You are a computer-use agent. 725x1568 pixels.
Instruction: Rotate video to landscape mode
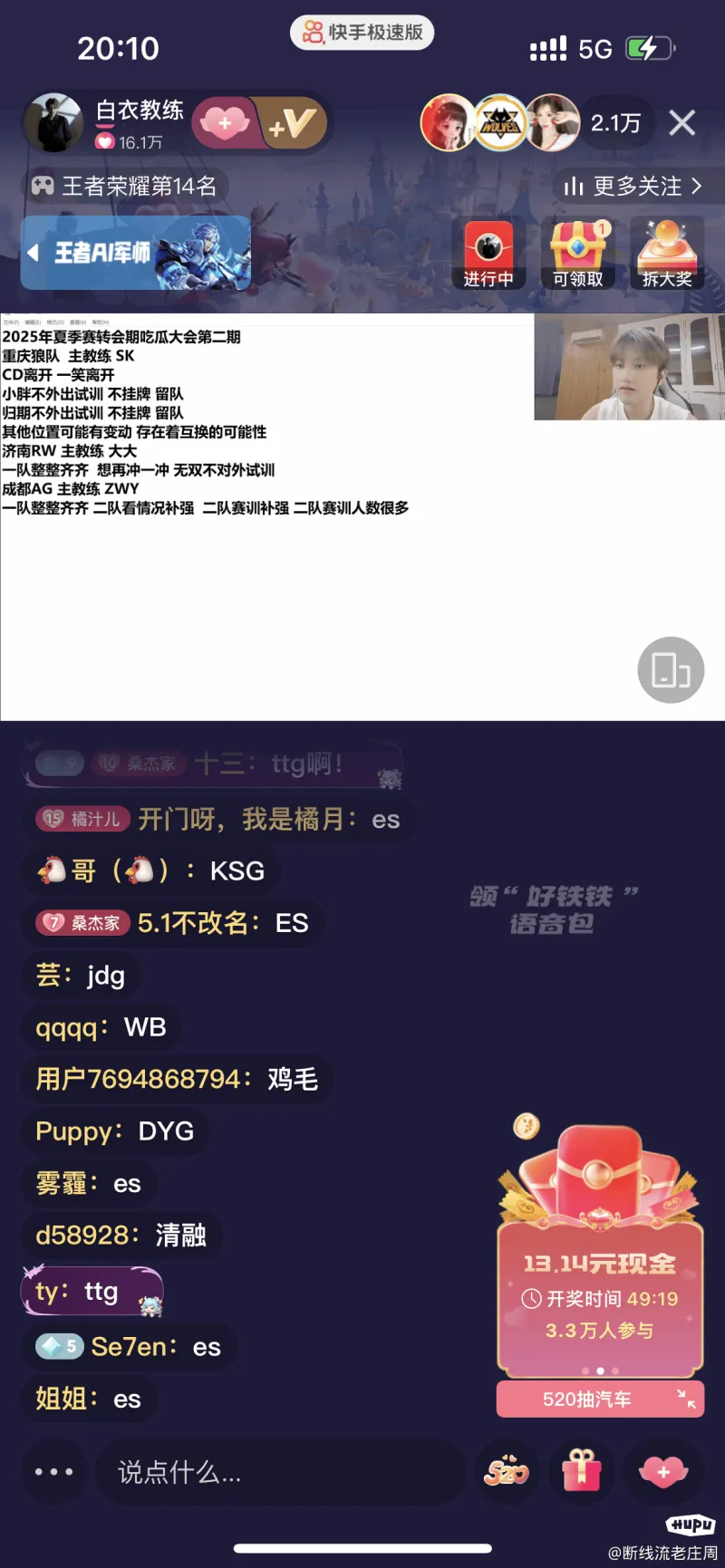(671, 670)
